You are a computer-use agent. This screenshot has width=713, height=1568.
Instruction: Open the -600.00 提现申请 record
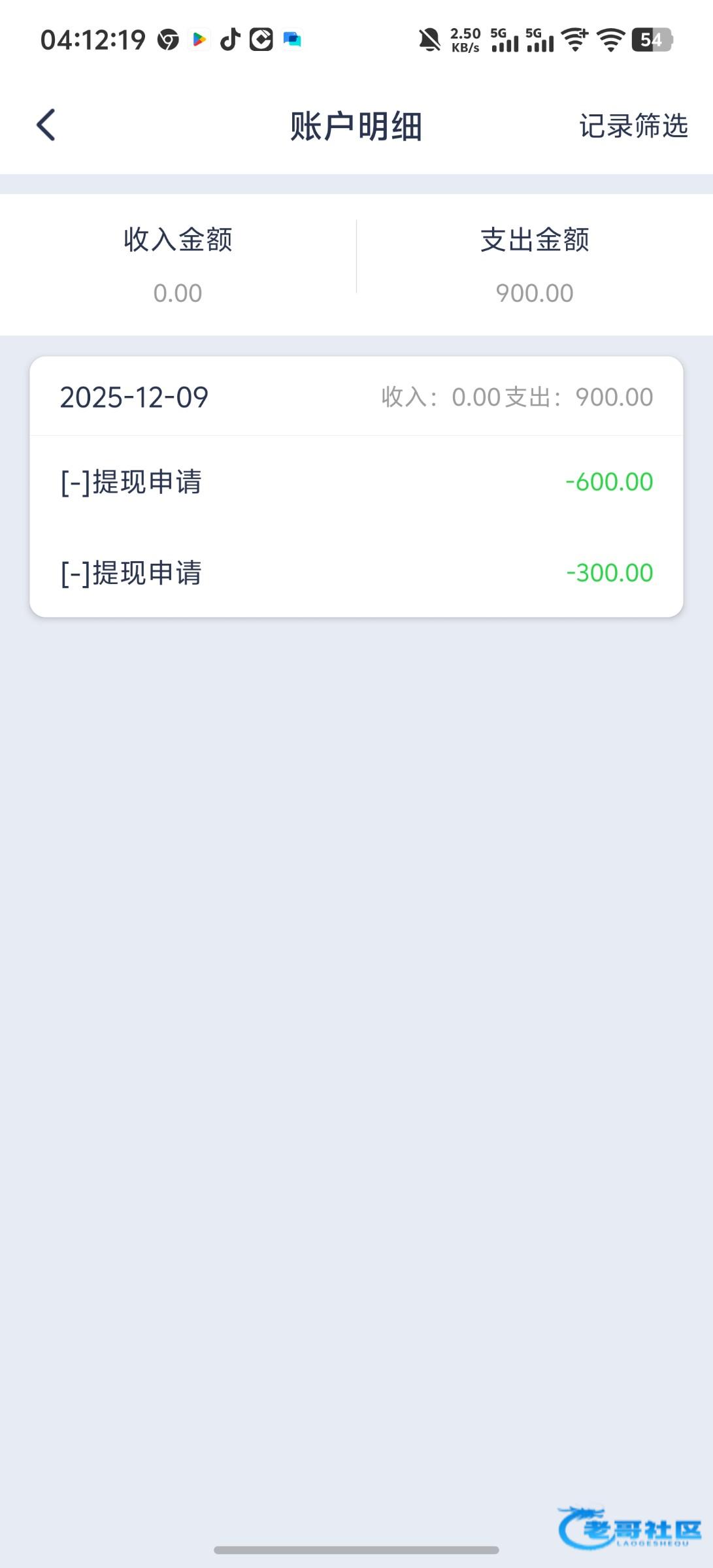356,482
